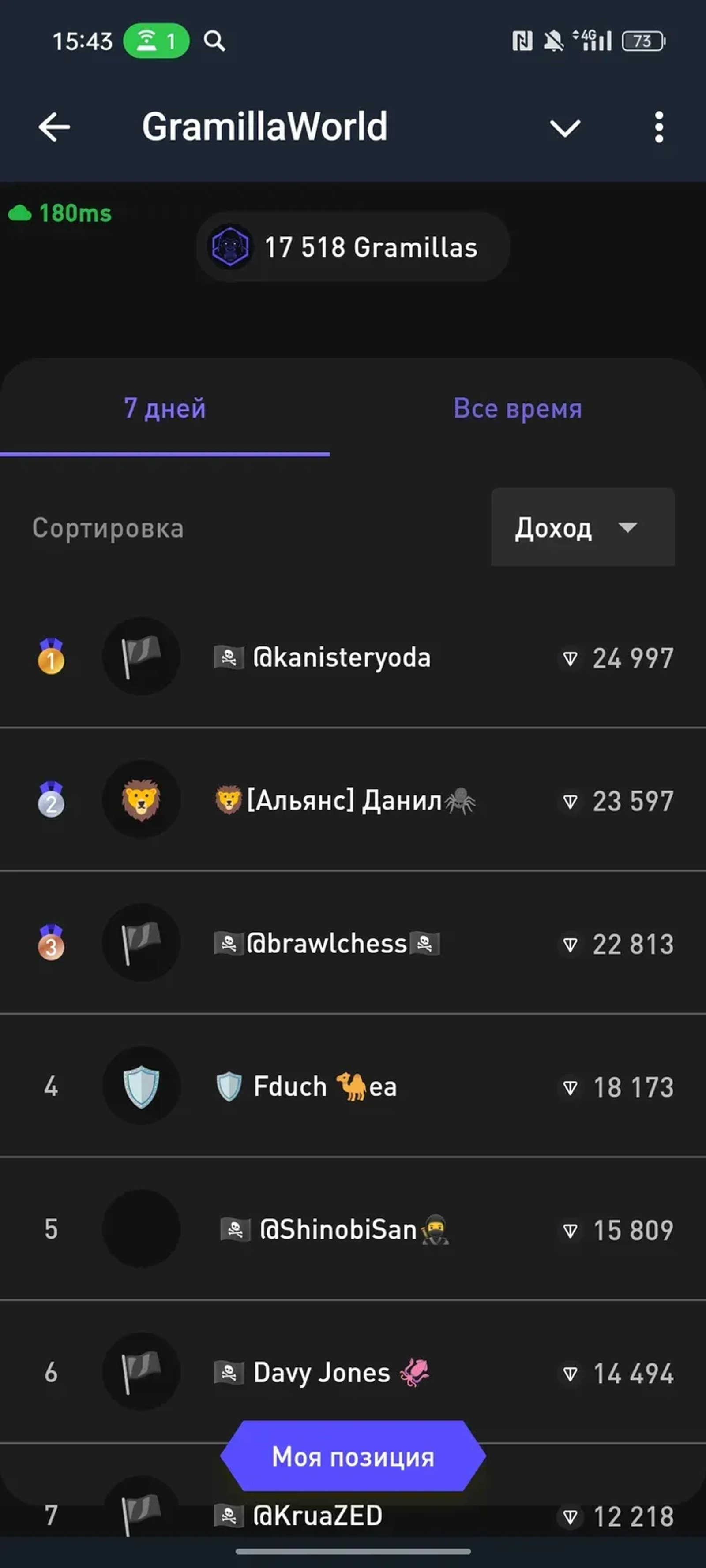Click the pirate flag avatar of @brawlchess
This screenshot has height=1568, width=706.
pyautogui.click(x=141, y=942)
